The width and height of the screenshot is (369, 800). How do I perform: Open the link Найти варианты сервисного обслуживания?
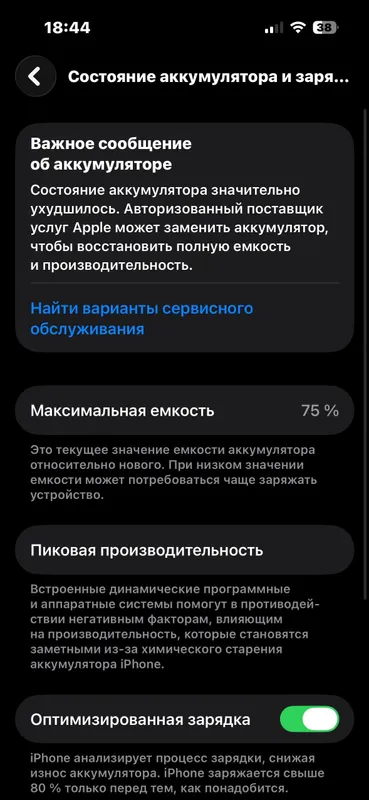[x=141, y=319]
